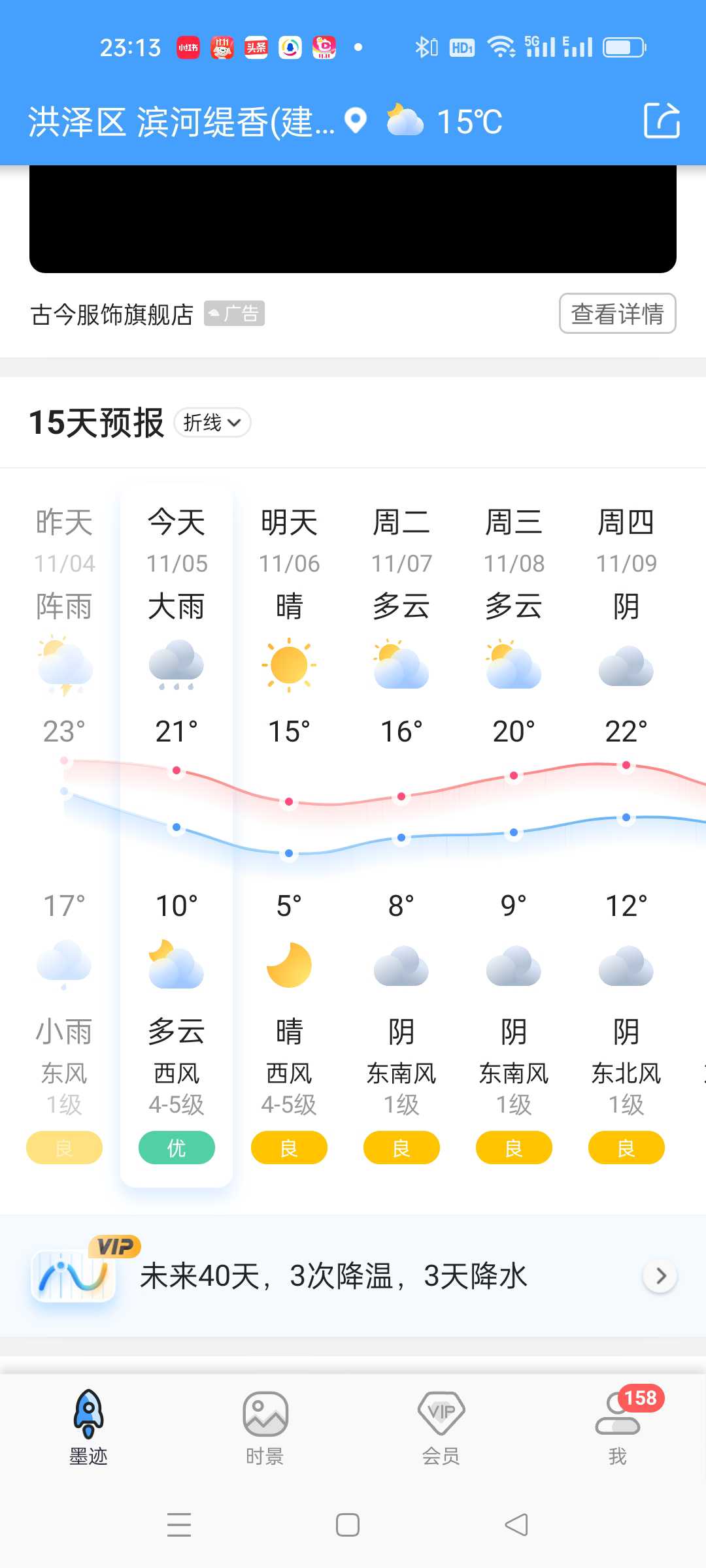Open the 折线 view dropdown
Viewport: 706px width, 1568px height.
pos(212,423)
